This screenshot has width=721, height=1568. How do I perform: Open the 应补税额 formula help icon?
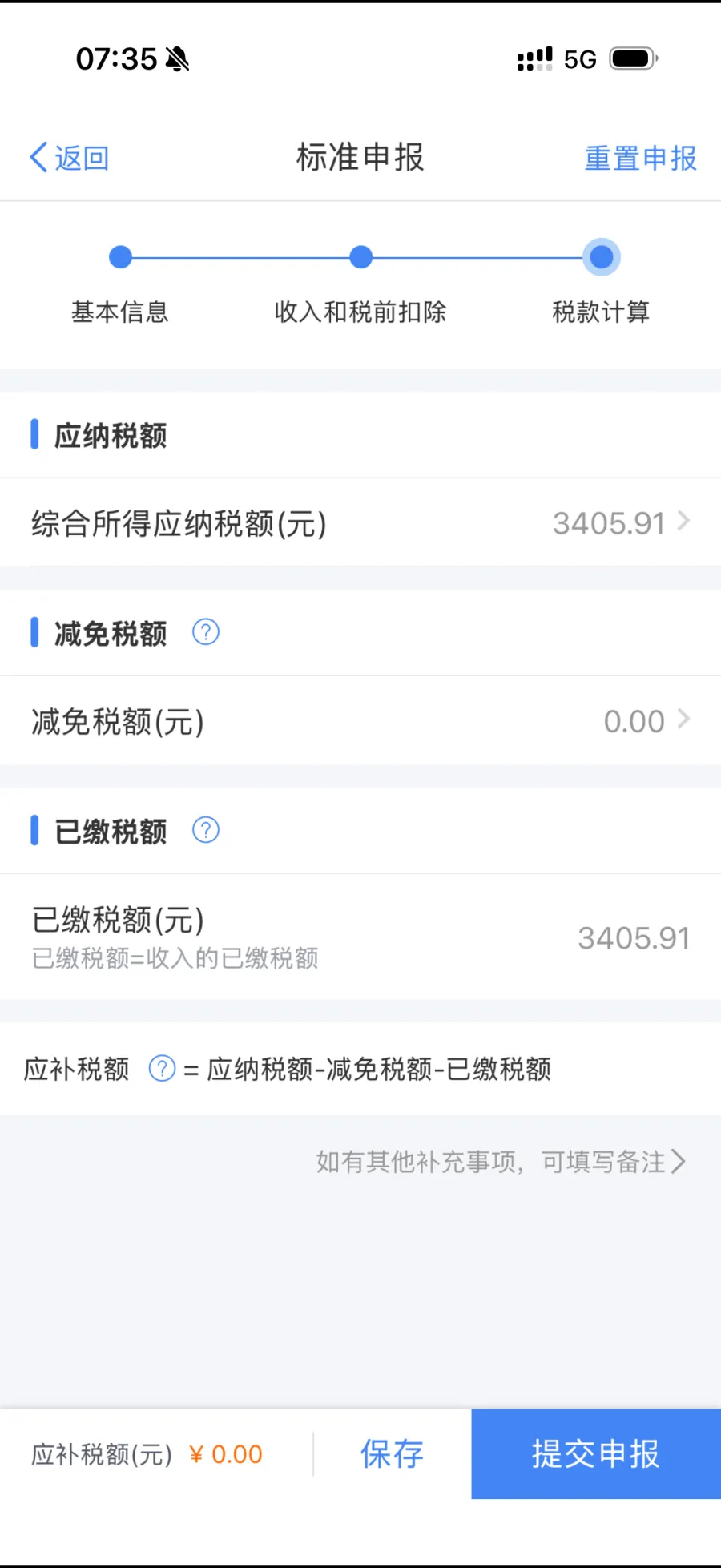pos(162,1068)
